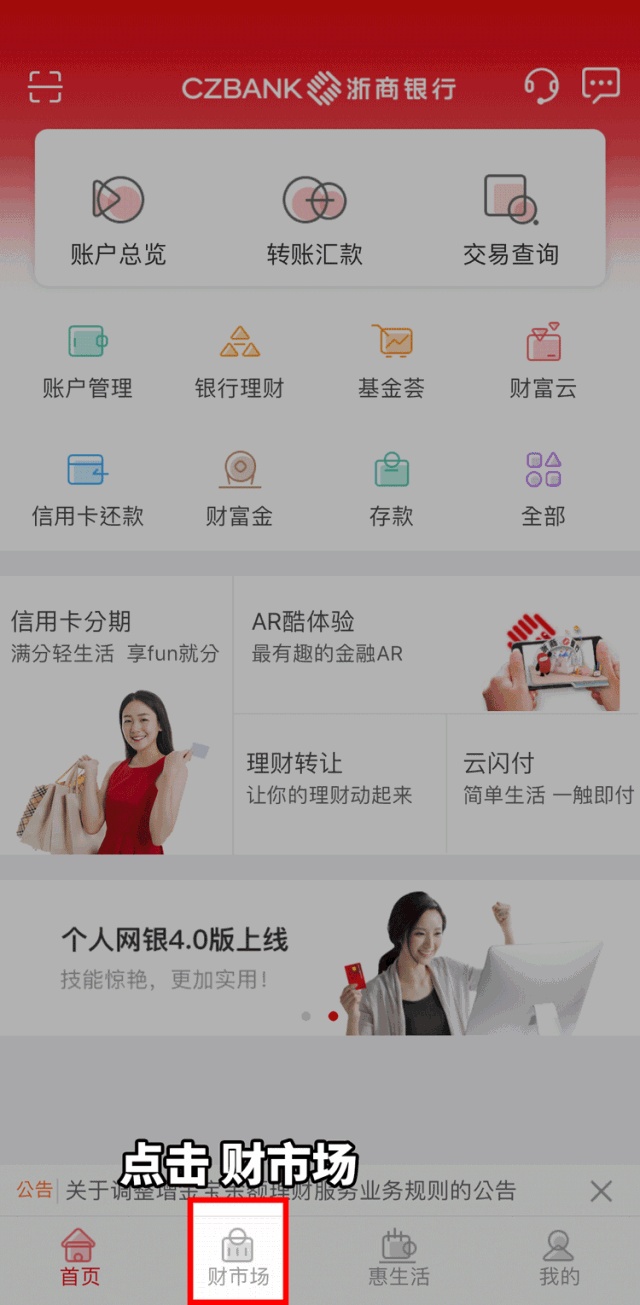This screenshot has width=640, height=1305.
Task: Open 财富金
Action: coord(239,488)
